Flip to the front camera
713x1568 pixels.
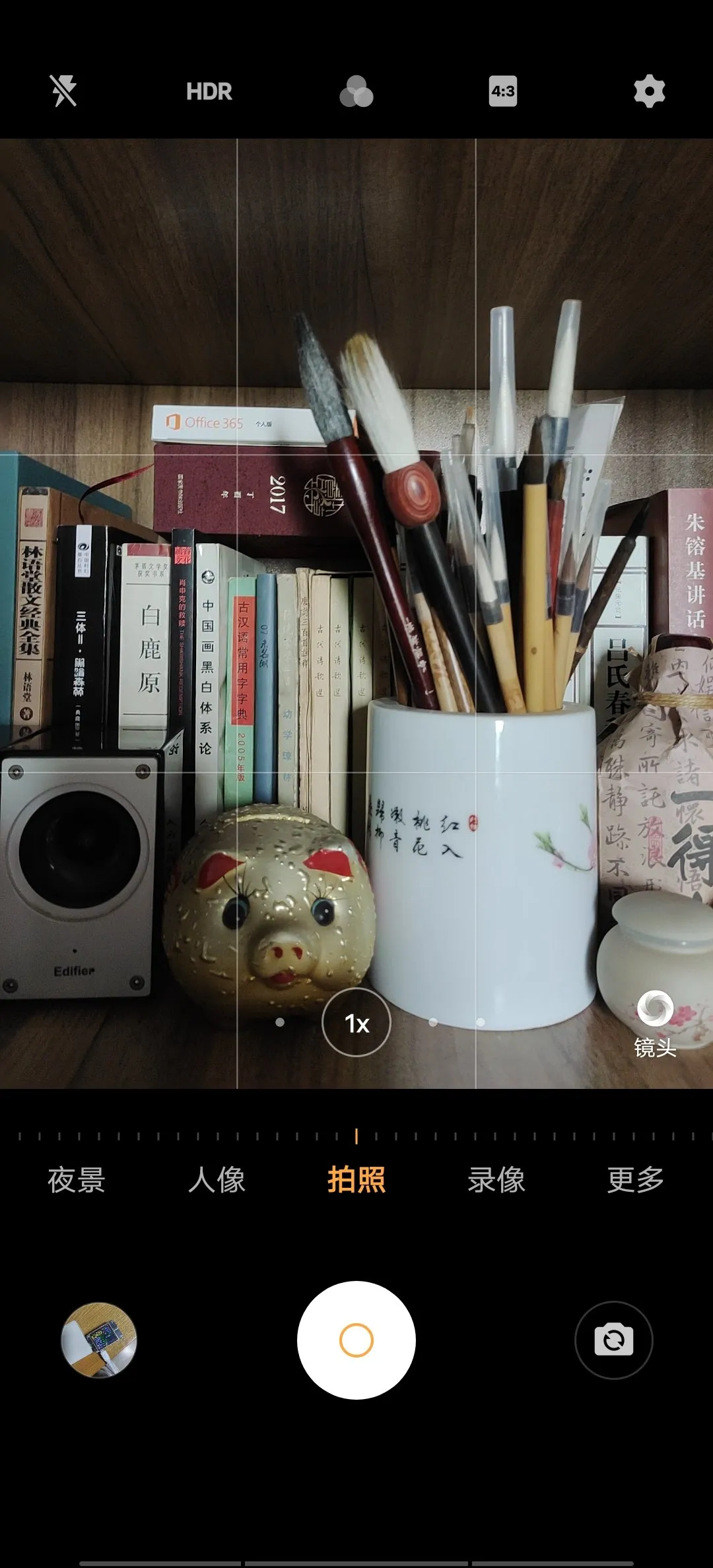(614, 1340)
